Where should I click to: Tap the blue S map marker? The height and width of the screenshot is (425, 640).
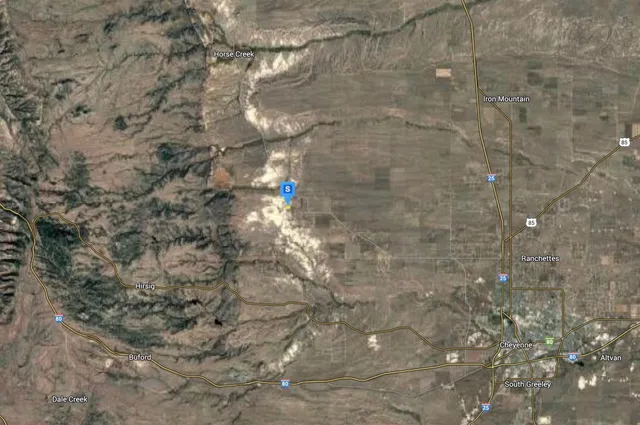(x=288, y=190)
